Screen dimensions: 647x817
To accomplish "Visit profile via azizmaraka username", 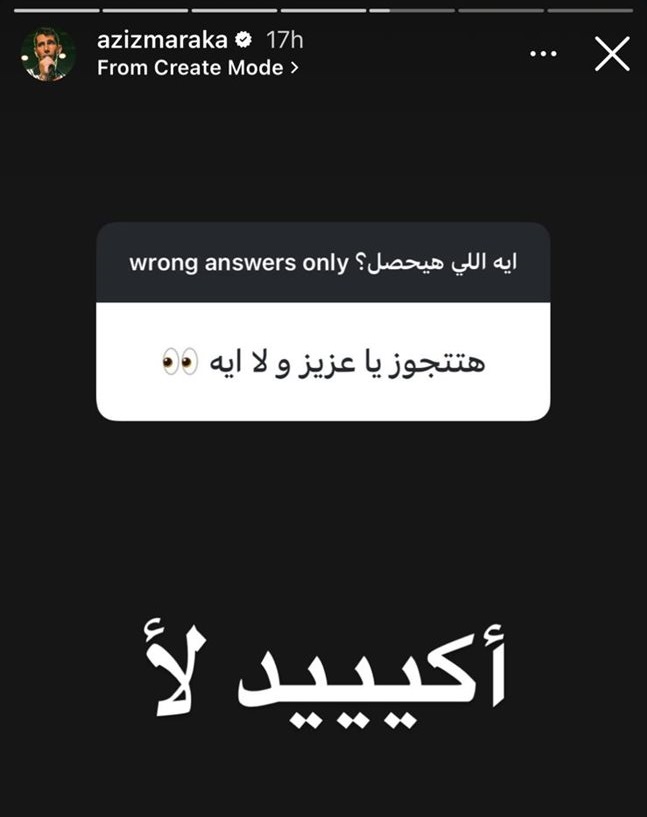I will (x=162, y=41).
